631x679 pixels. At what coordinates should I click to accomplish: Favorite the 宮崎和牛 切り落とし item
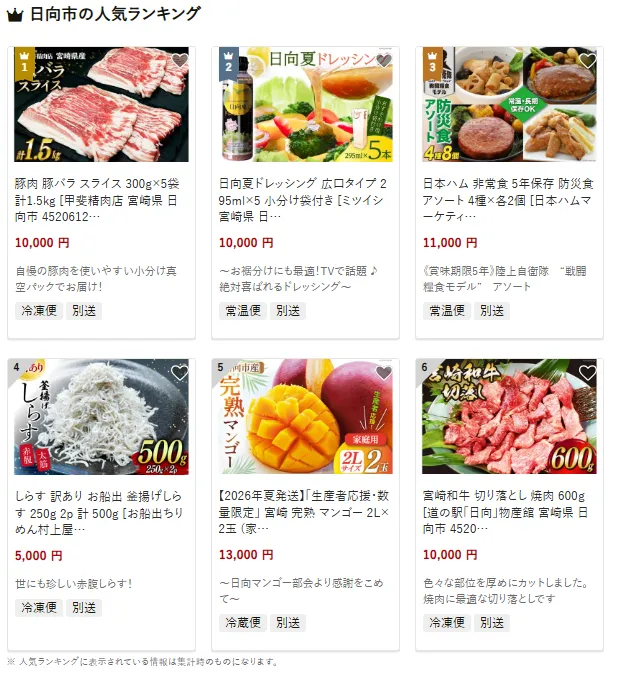[588, 373]
